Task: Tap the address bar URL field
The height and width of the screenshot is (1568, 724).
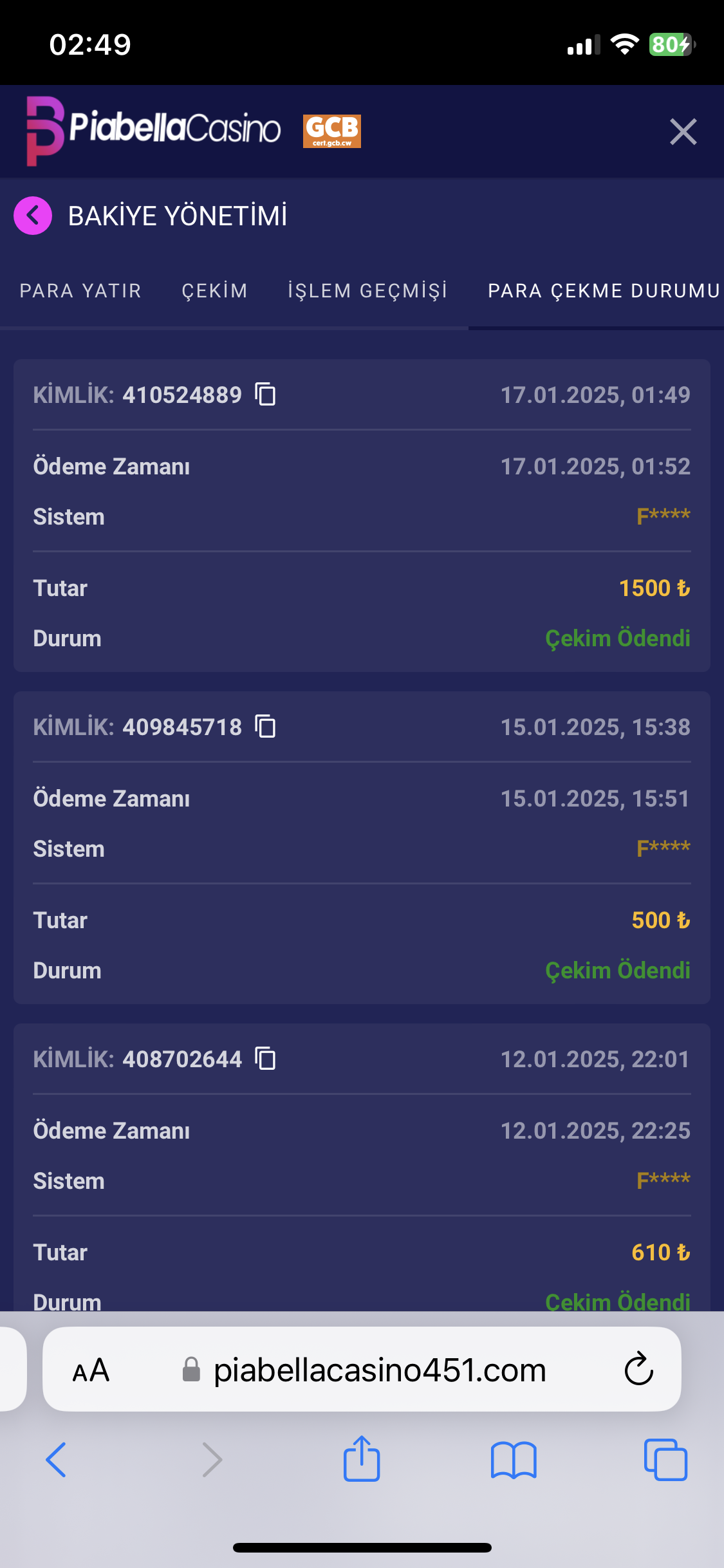Action: pyautogui.click(x=380, y=1370)
